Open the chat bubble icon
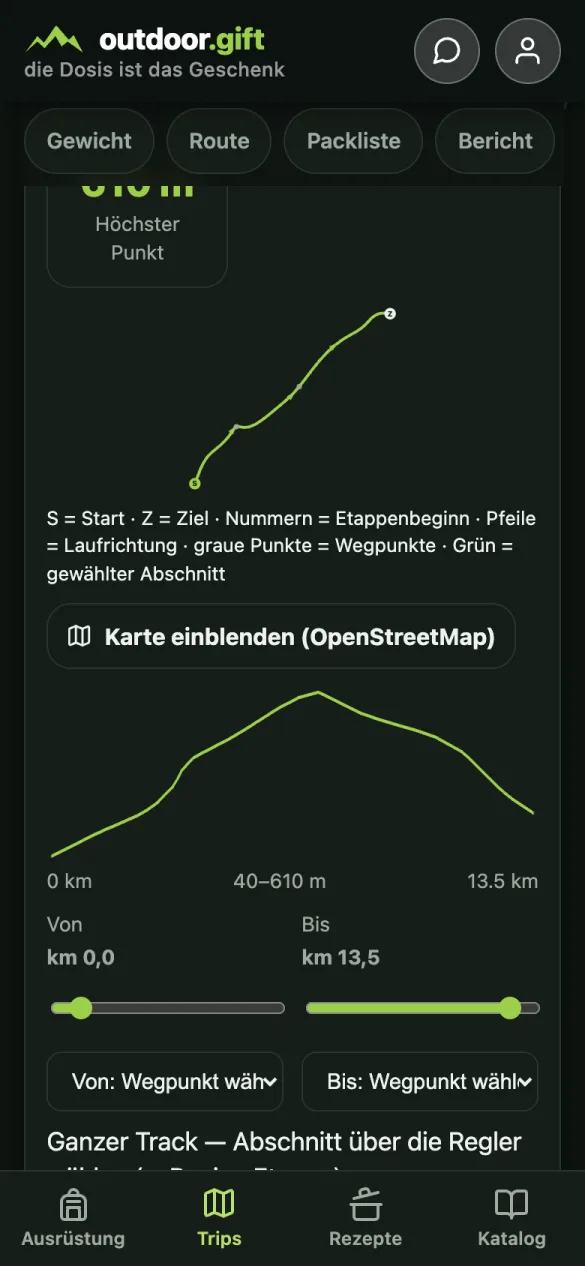This screenshot has width=585, height=1266. click(447, 51)
